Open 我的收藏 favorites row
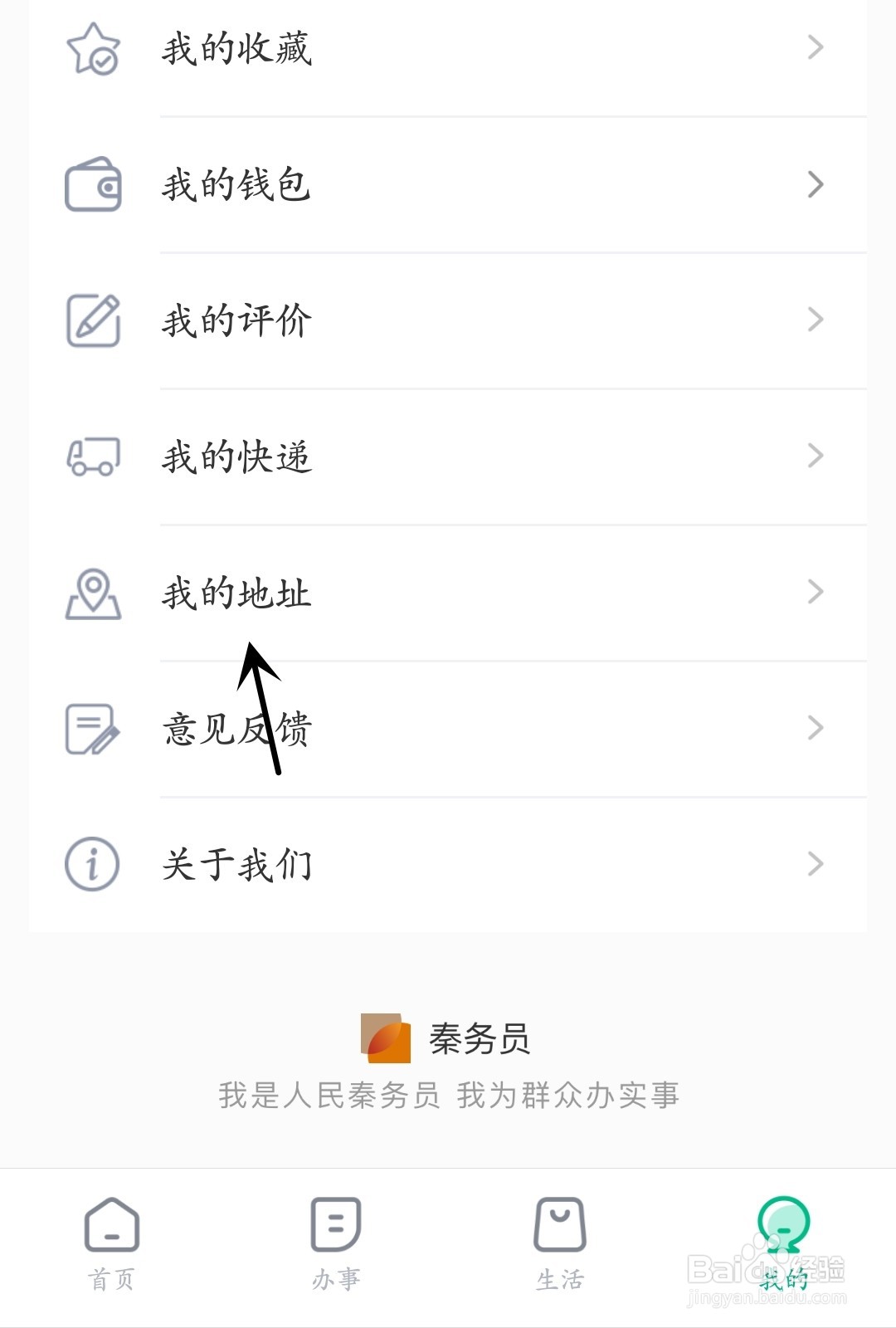Viewport: 896px width, 1328px height. [448, 48]
